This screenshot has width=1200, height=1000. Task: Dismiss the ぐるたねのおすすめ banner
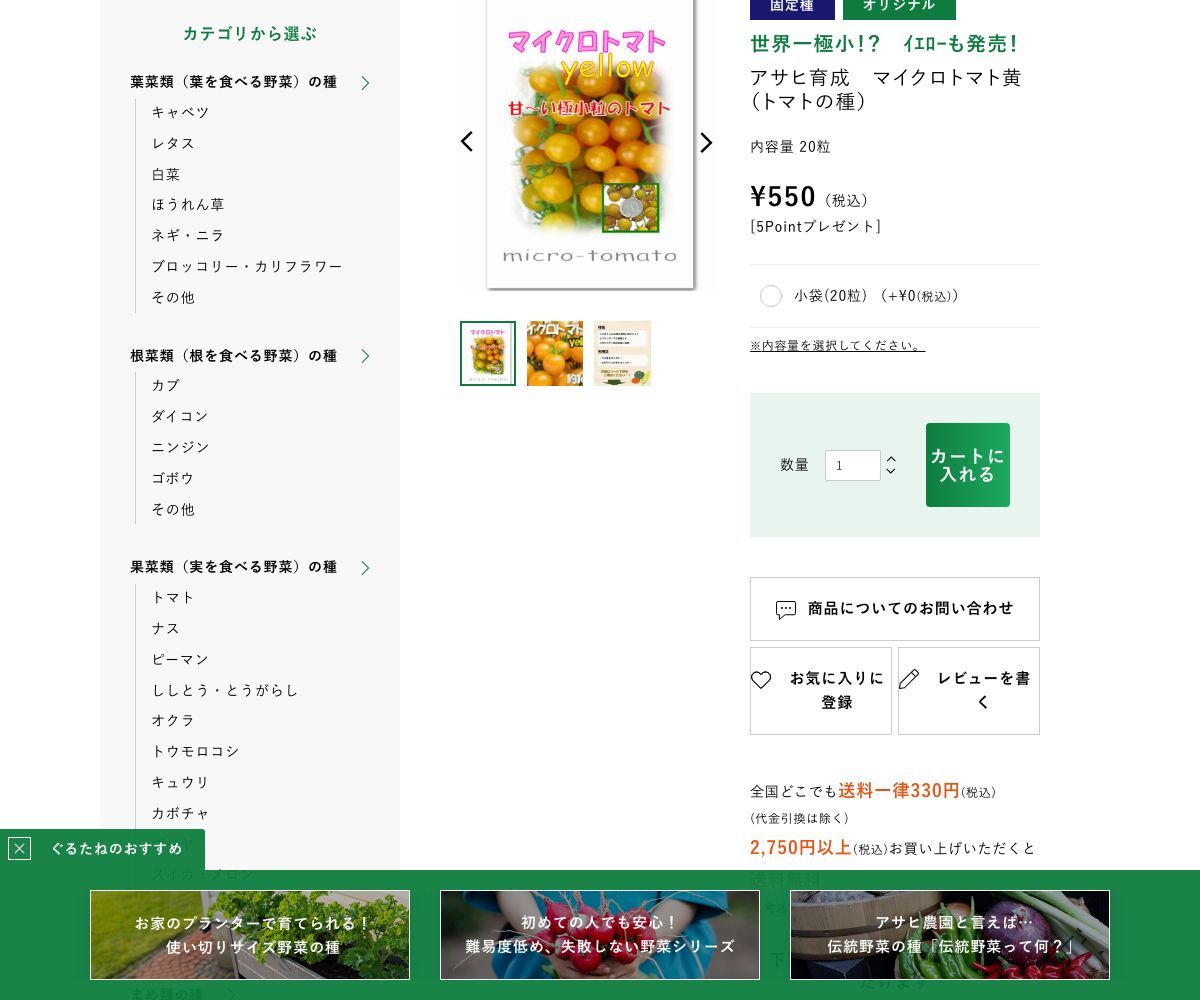(x=19, y=849)
